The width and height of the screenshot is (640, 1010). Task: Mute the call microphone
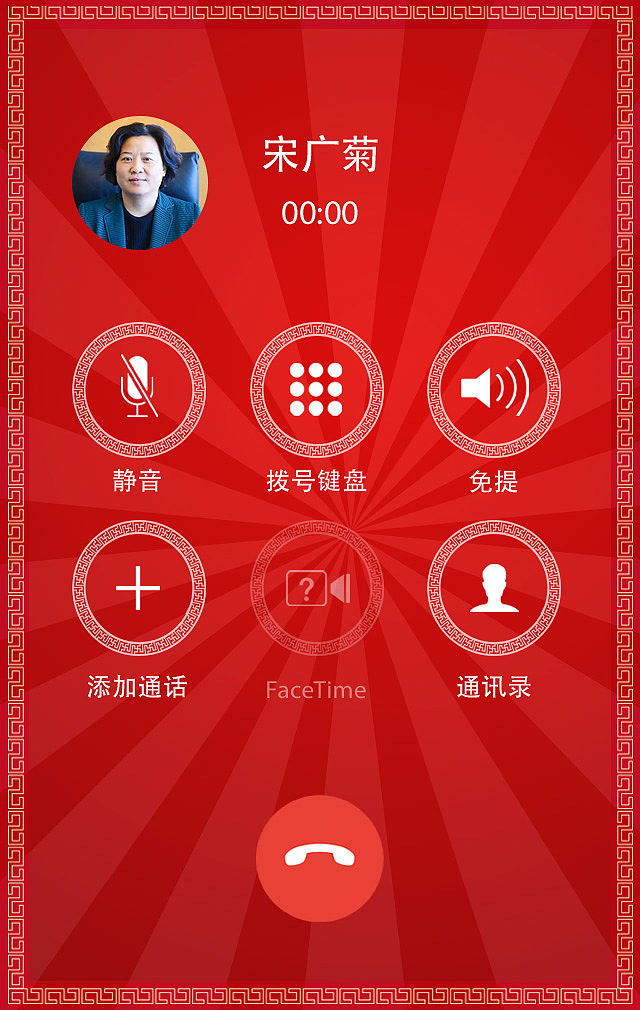[138, 388]
